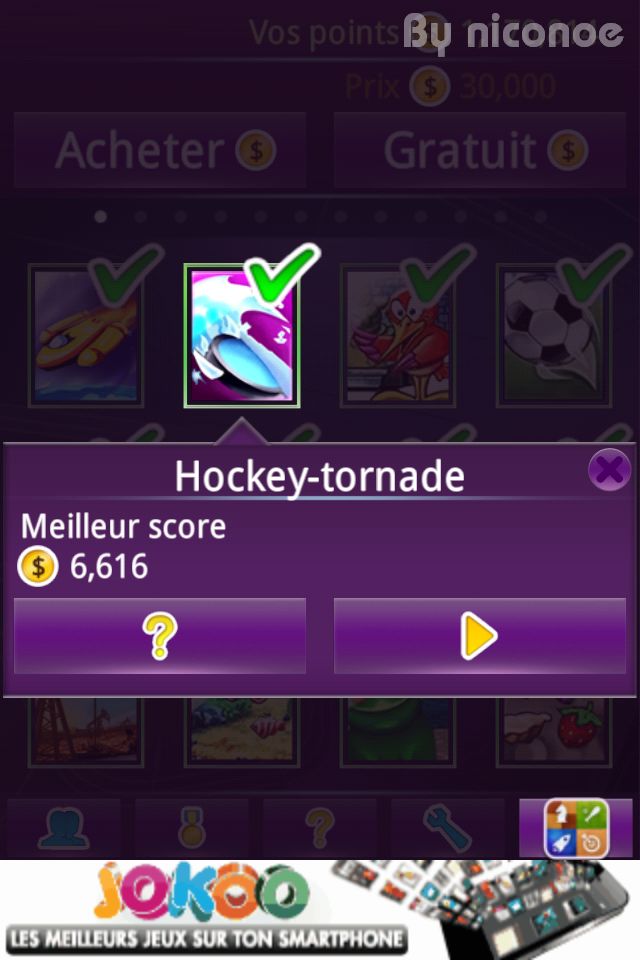Open help for Hockey-tornade
This screenshot has height=960, width=640.
[x=160, y=636]
